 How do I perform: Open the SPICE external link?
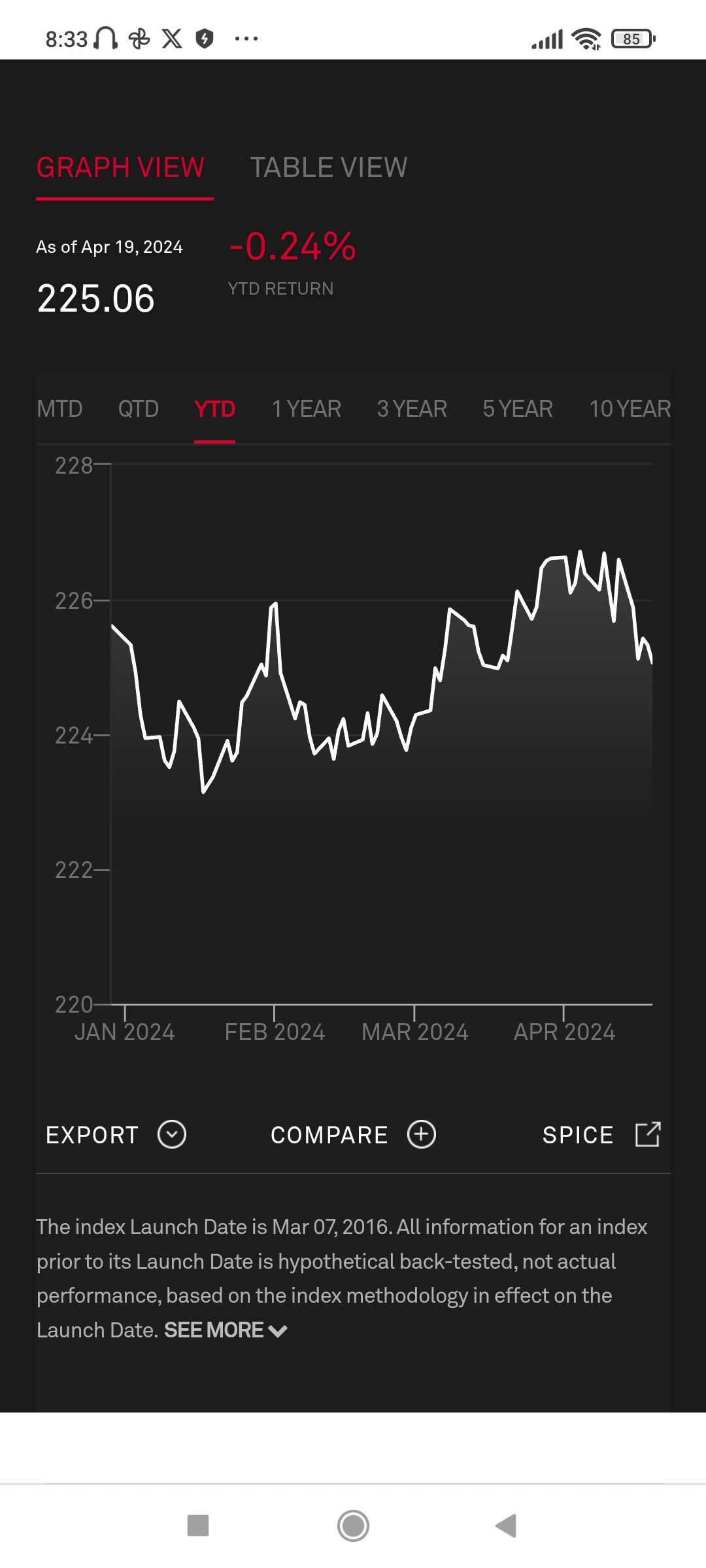point(601,1135)
